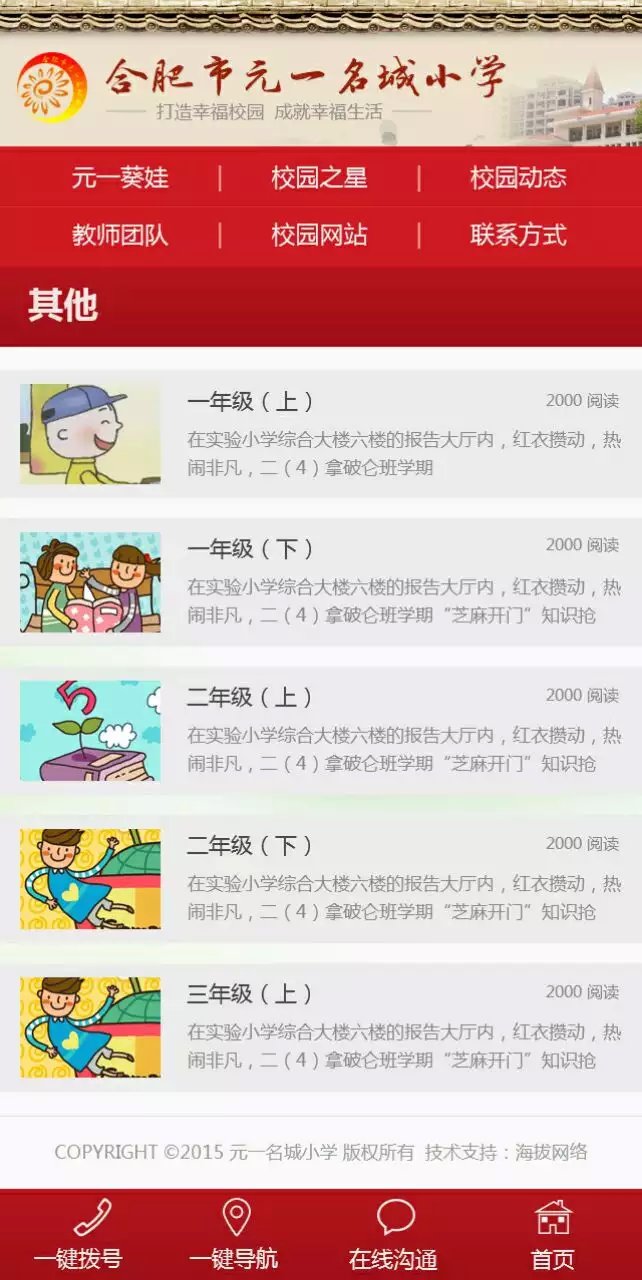Open the 元一葵娃 section

tap(120, 178)
